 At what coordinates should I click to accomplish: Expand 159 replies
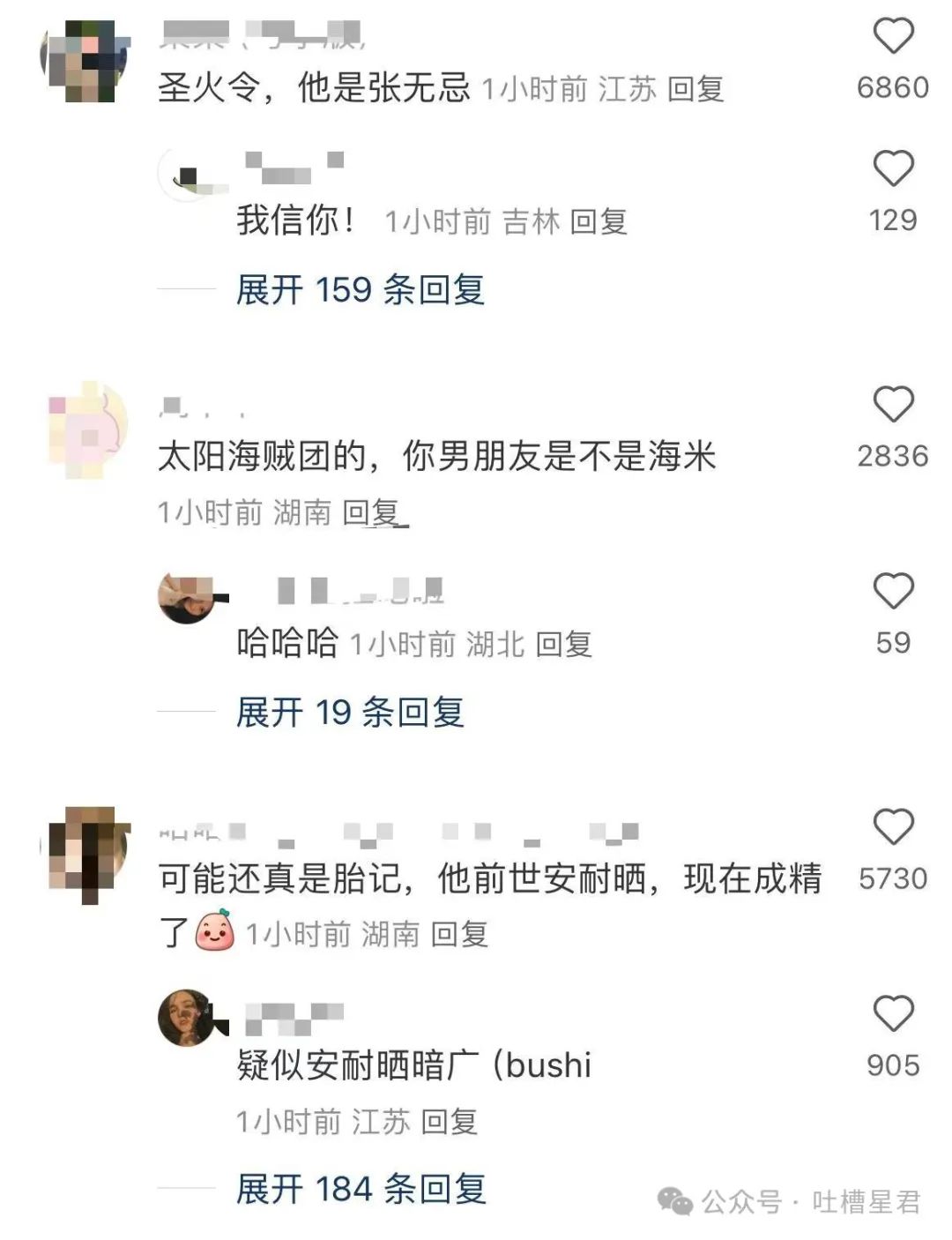click(360, 290)
